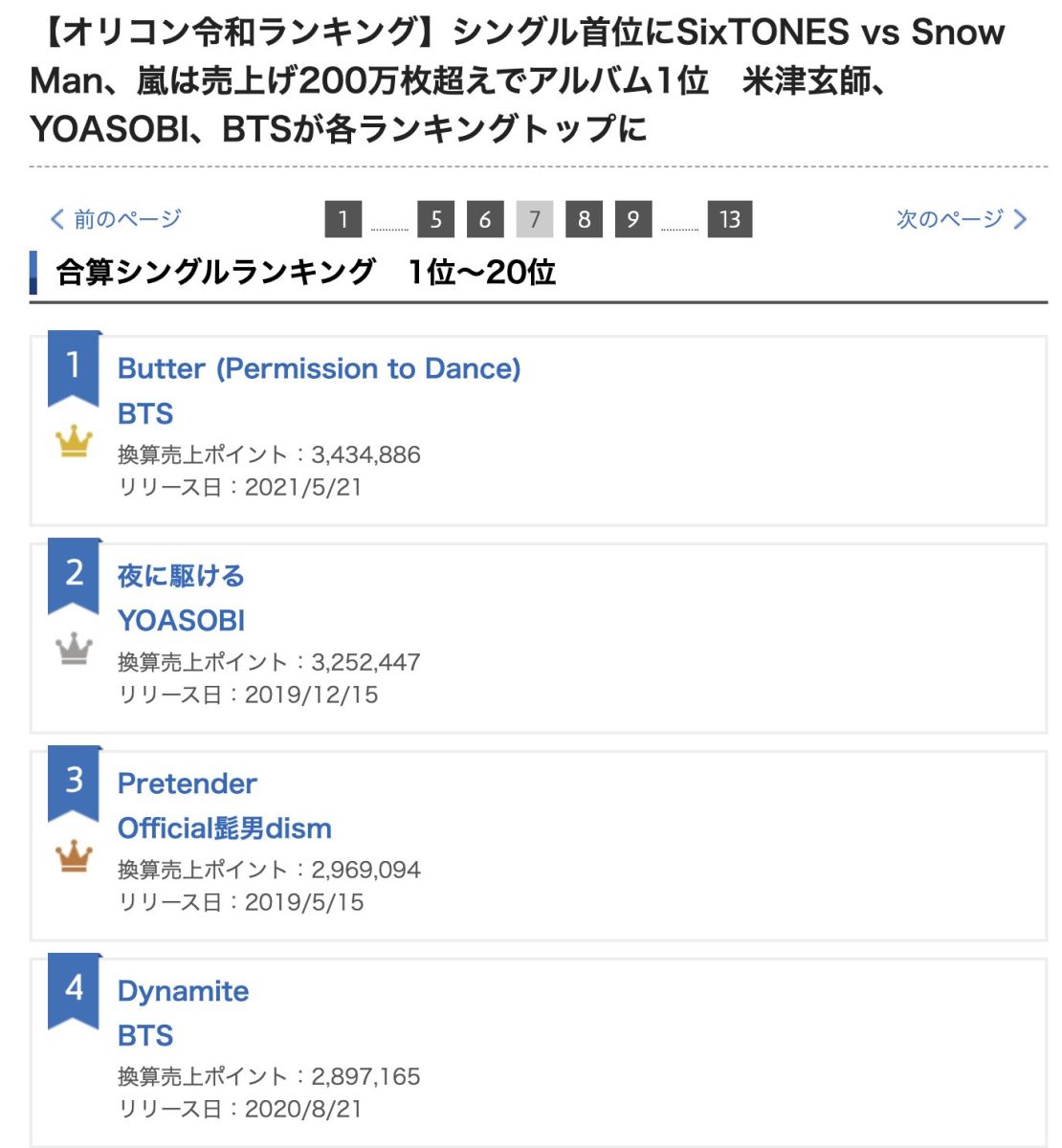Go to the previous page (前のページ)

pos(116,219)
